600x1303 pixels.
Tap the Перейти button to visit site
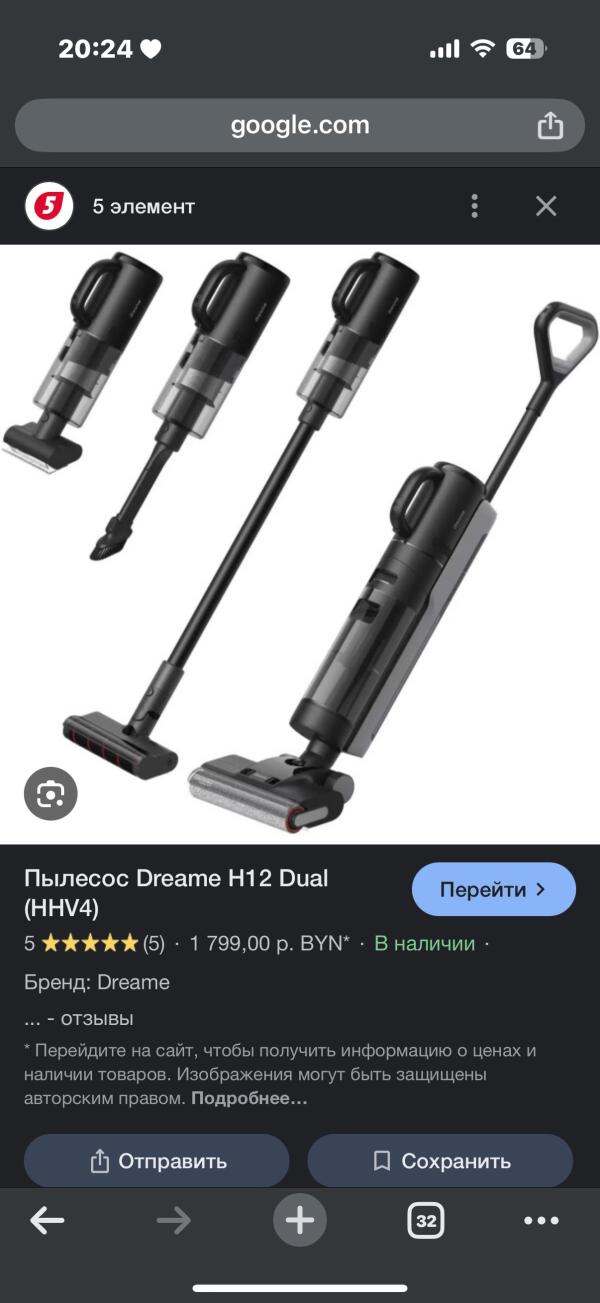[x=493, y=889]
